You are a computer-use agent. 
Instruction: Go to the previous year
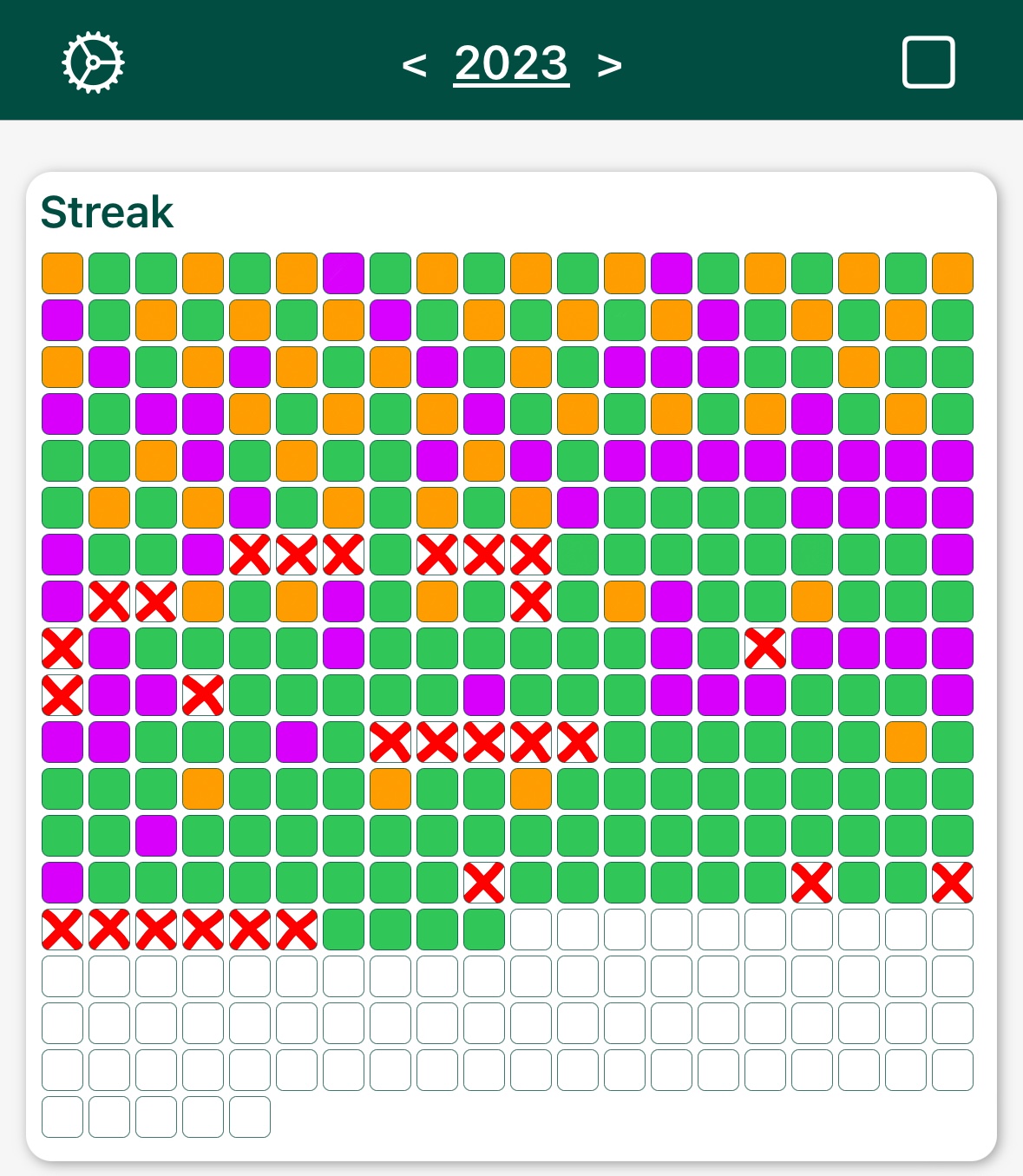[x=414, y=65]
